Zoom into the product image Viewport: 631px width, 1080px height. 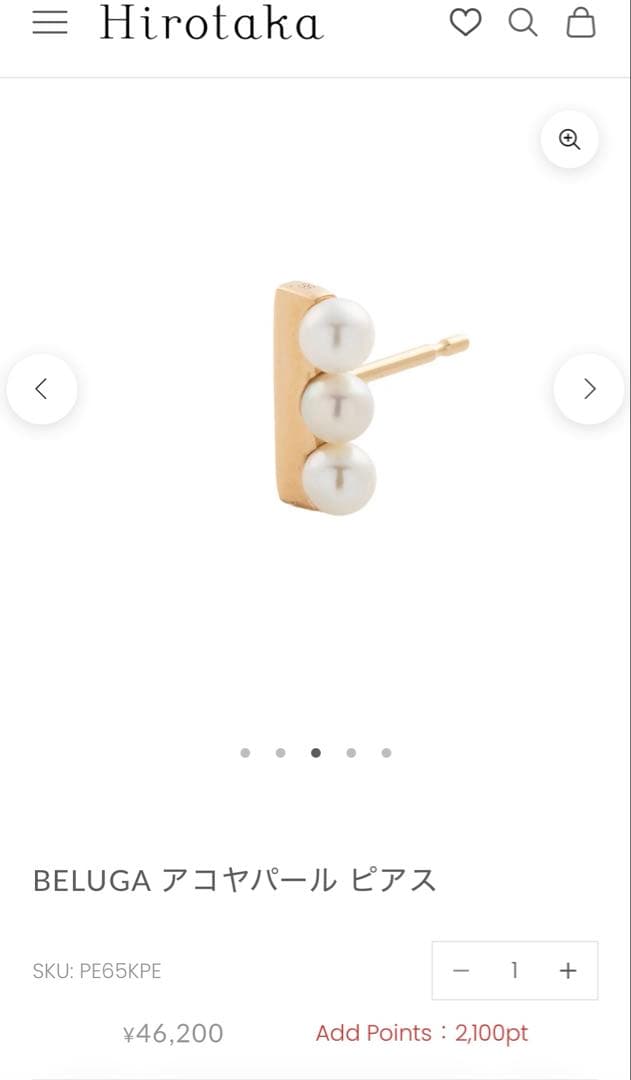point(569,139)
